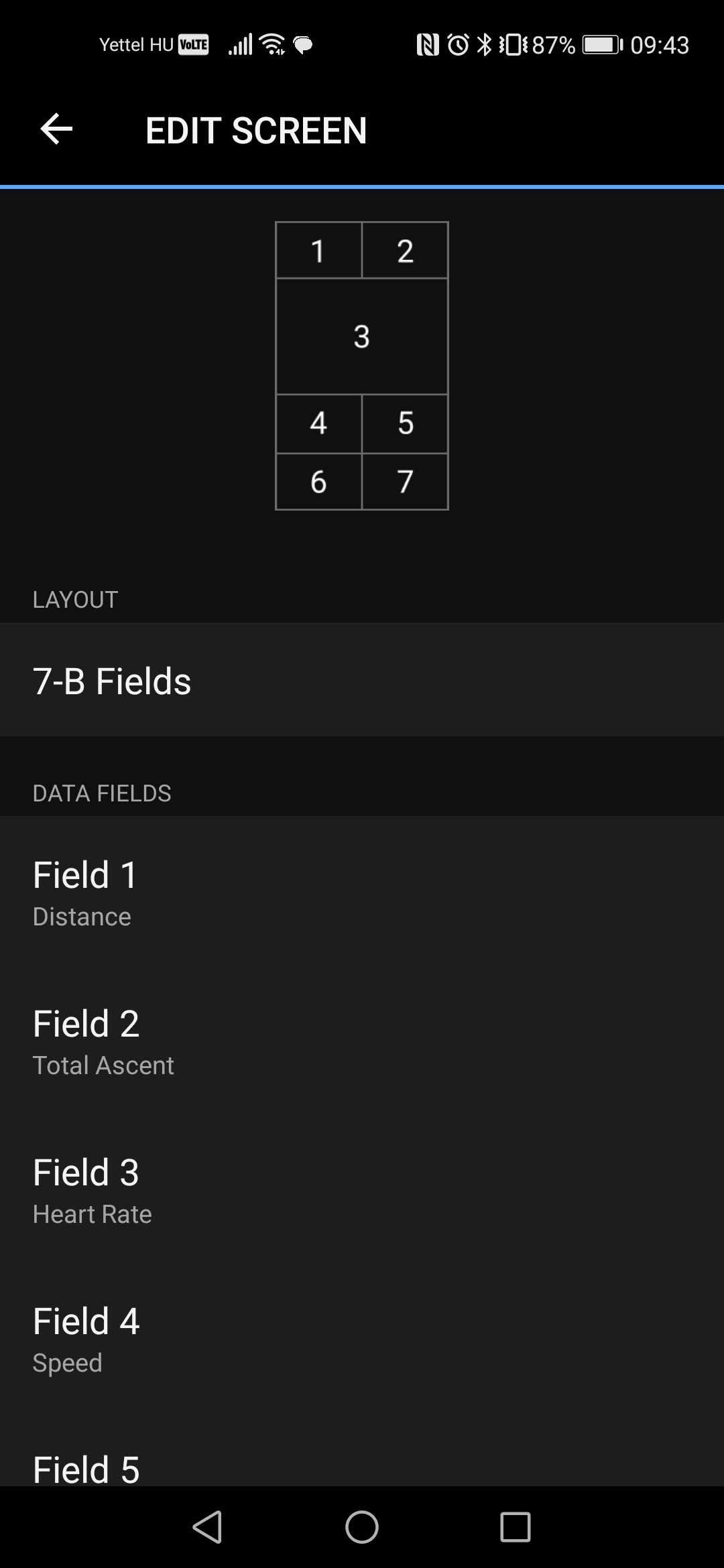Open the 7-B Fields layout selector
This screenshot has width=724, height=1568.
click(x=362, y=680)
